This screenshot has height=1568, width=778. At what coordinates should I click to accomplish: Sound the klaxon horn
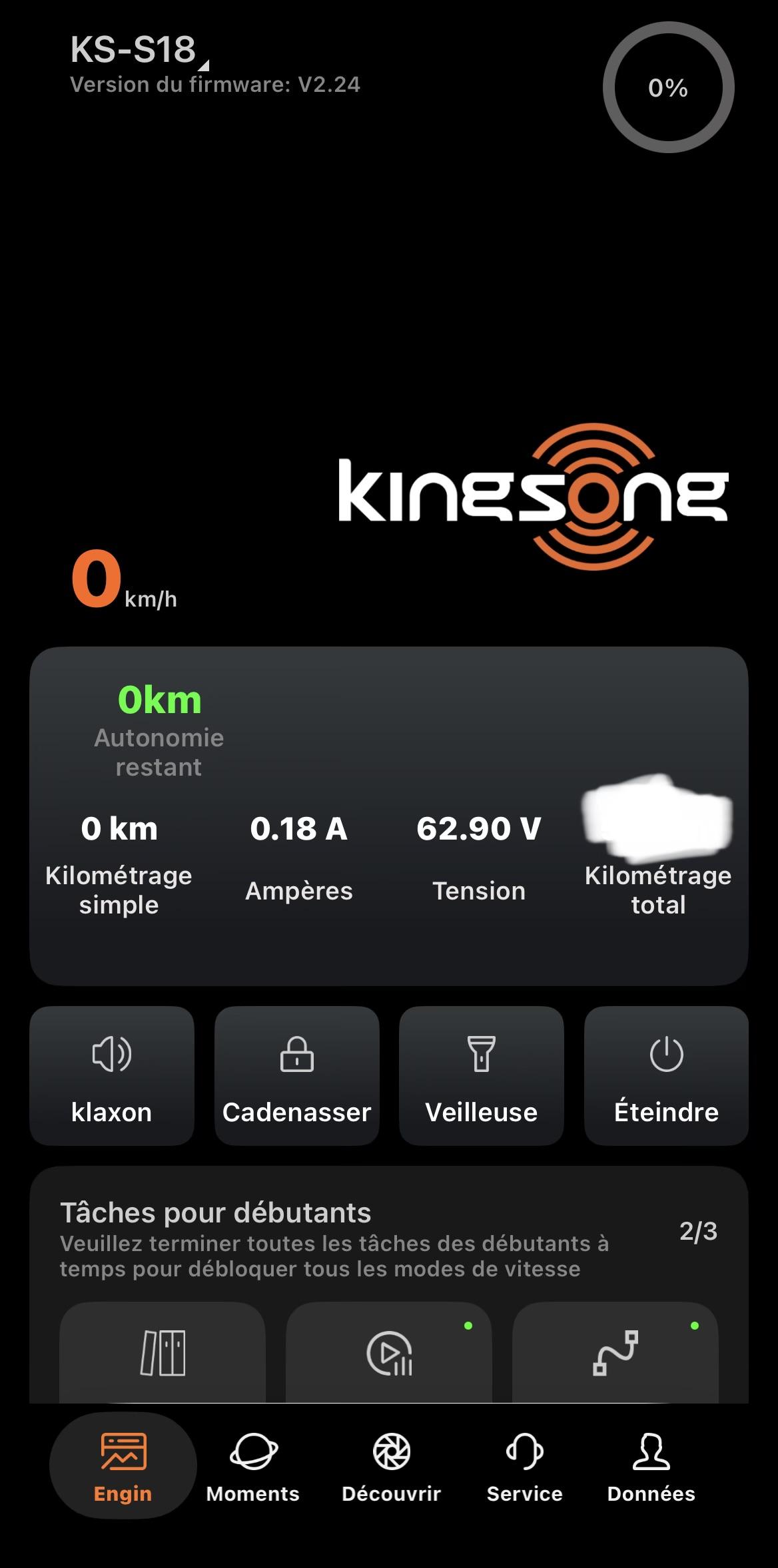click(112, 1076)
